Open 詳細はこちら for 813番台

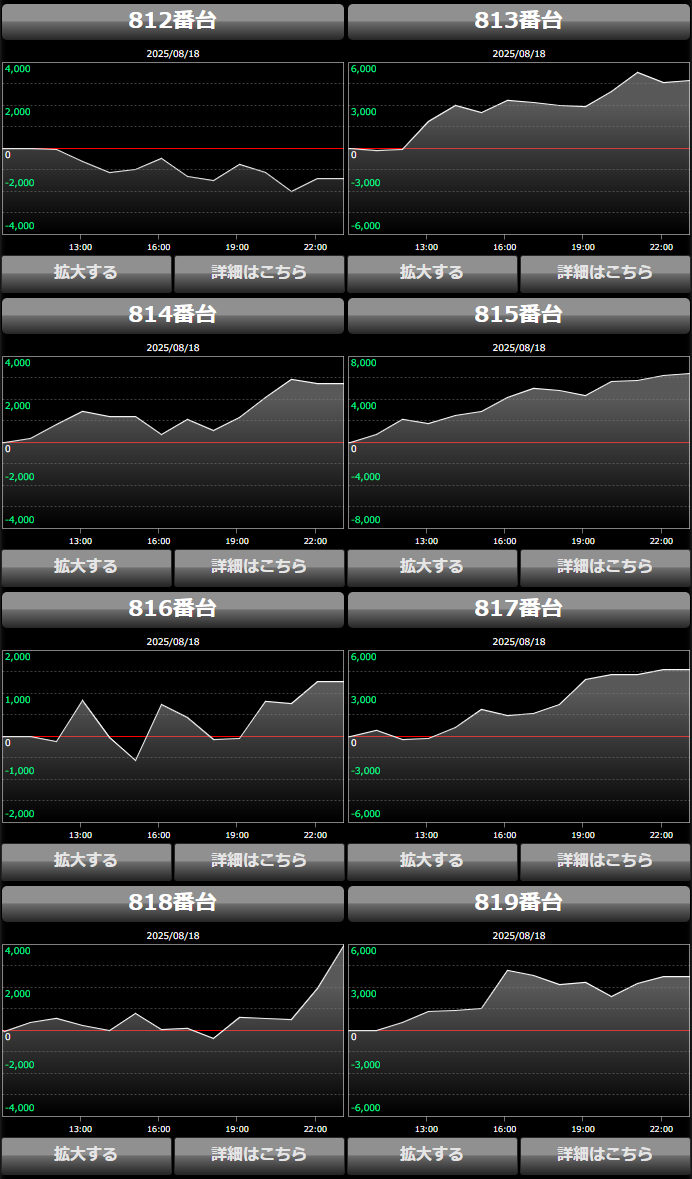605,274
